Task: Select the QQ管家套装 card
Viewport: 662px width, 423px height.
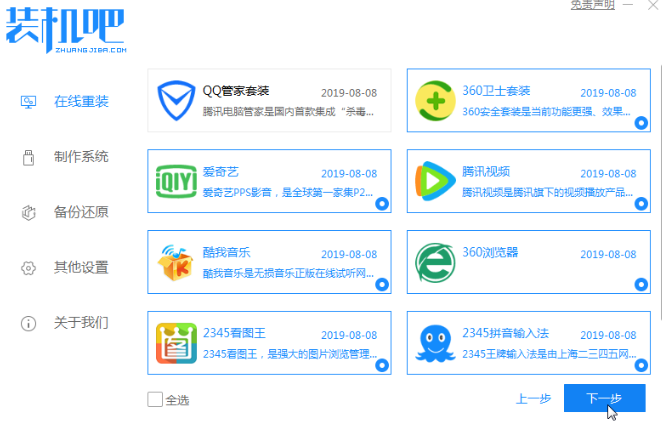Action: (269, 100)
